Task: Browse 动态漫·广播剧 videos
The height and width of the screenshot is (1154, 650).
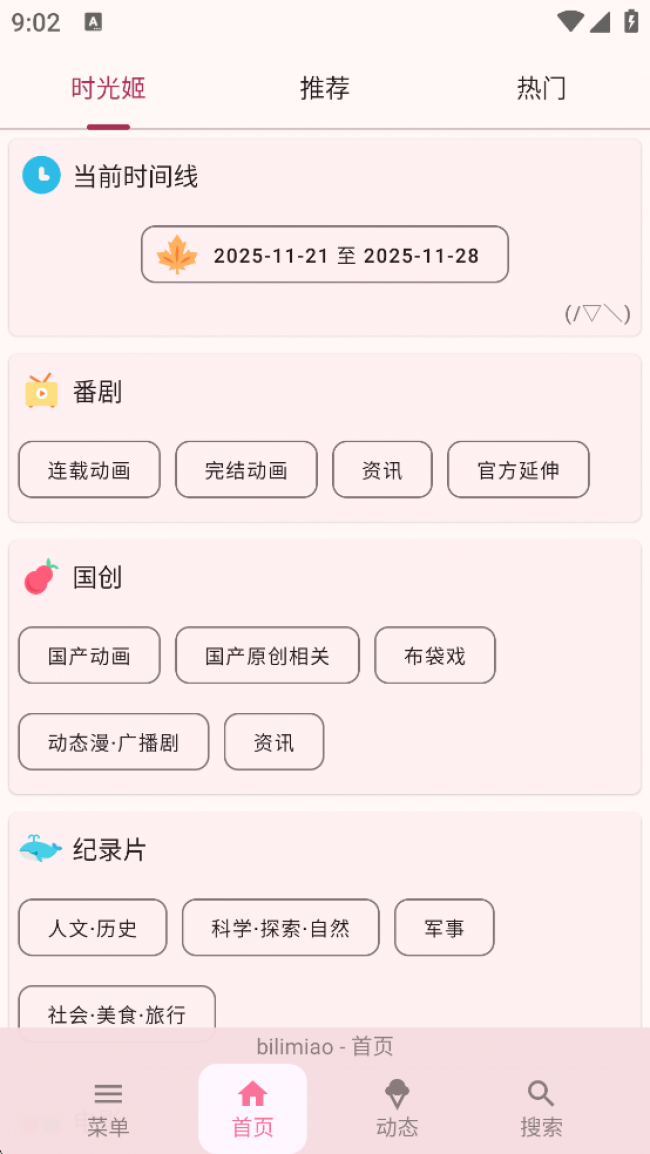Action: pos(113,742)
